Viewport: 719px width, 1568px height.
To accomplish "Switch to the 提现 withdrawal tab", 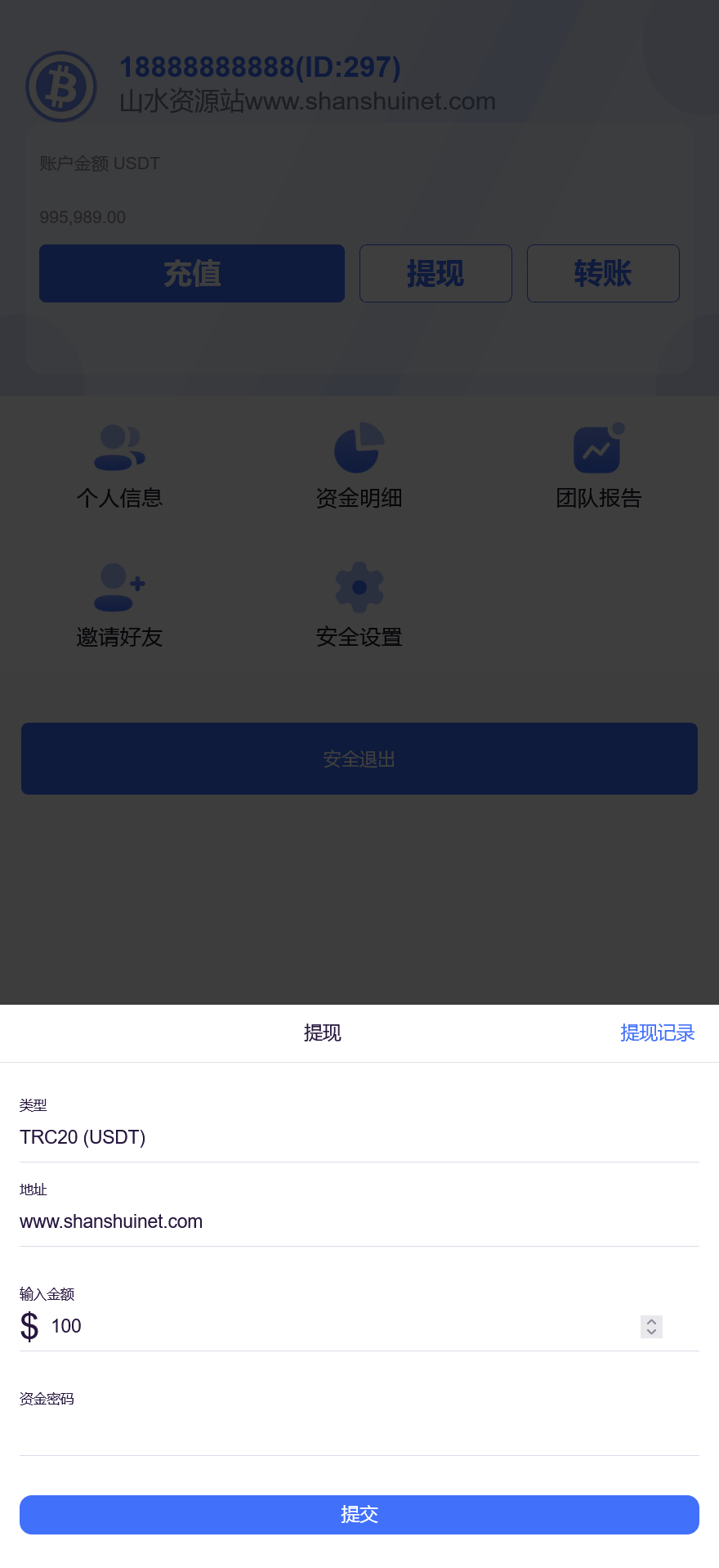I will (322, 1033).
